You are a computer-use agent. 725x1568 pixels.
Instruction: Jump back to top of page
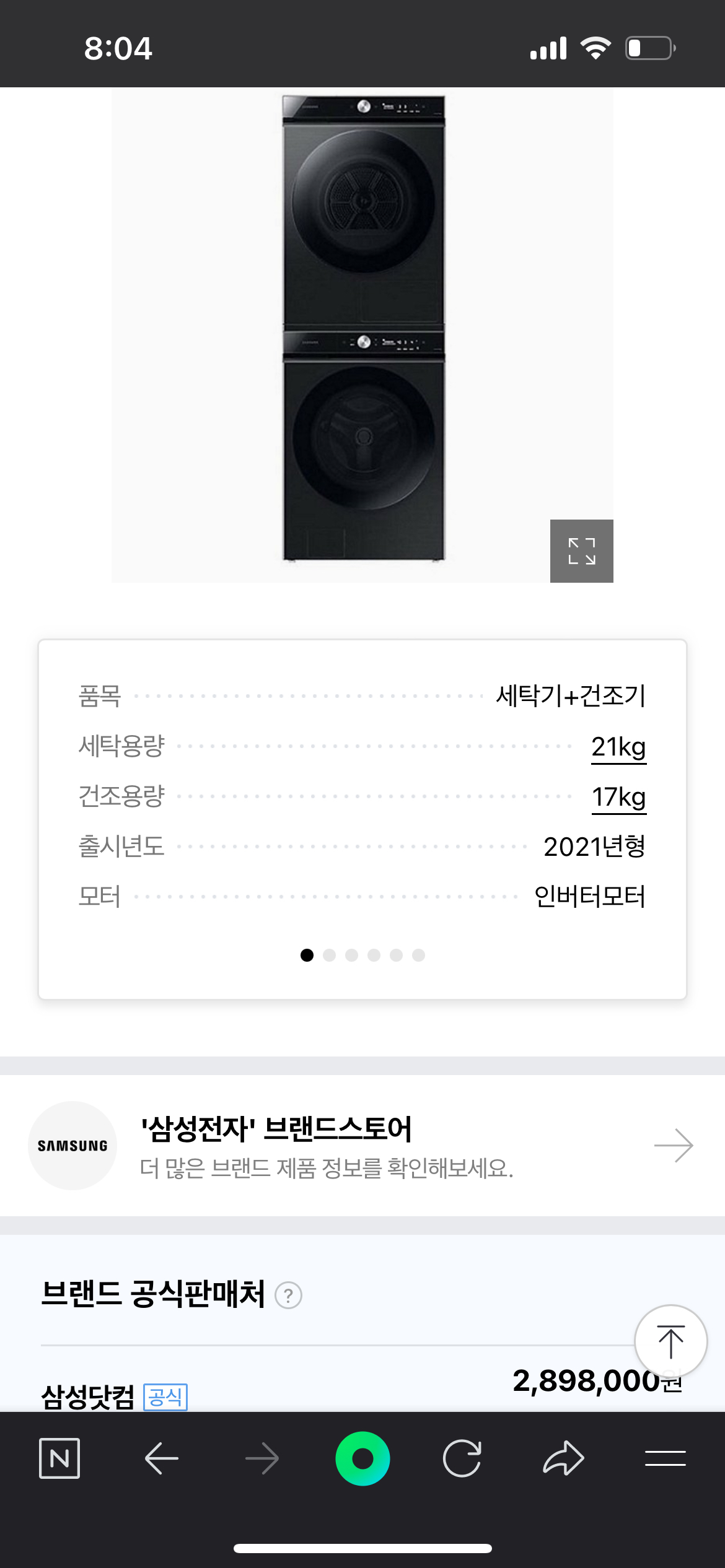click(670, 1341)
